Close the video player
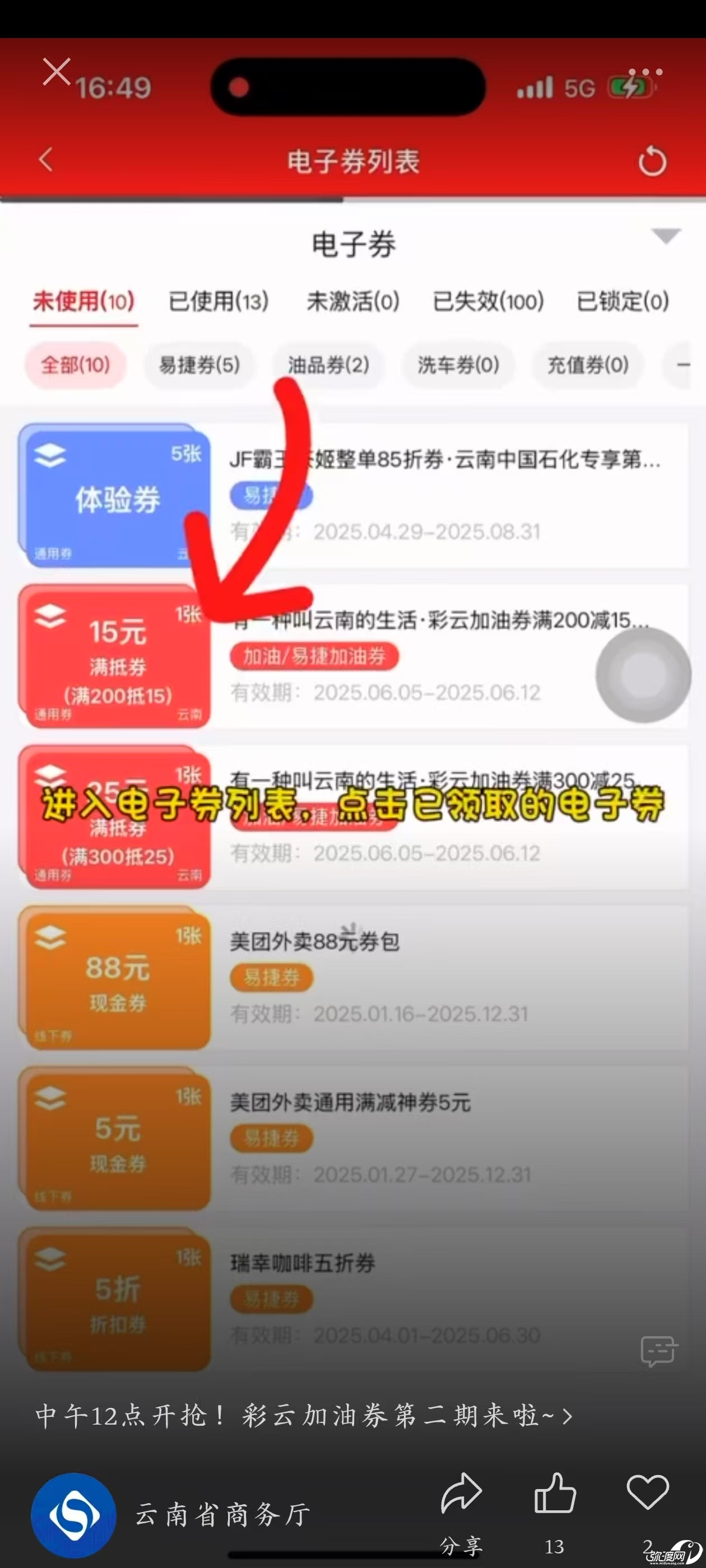The height and width of the screenshot is (1568, 706). tap(57, 72)
